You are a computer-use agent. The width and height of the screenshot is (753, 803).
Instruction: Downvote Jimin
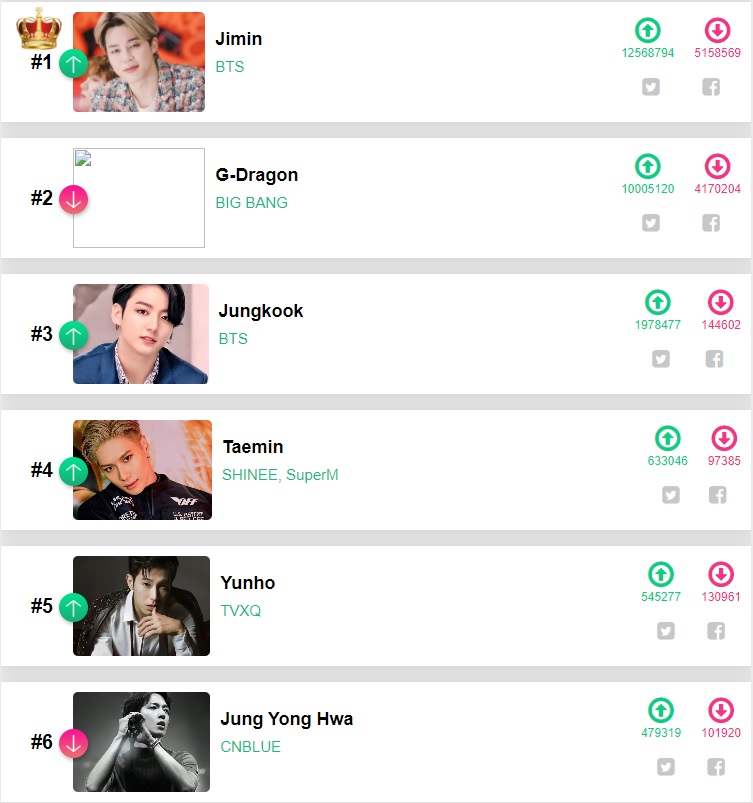tap(717, 30)
